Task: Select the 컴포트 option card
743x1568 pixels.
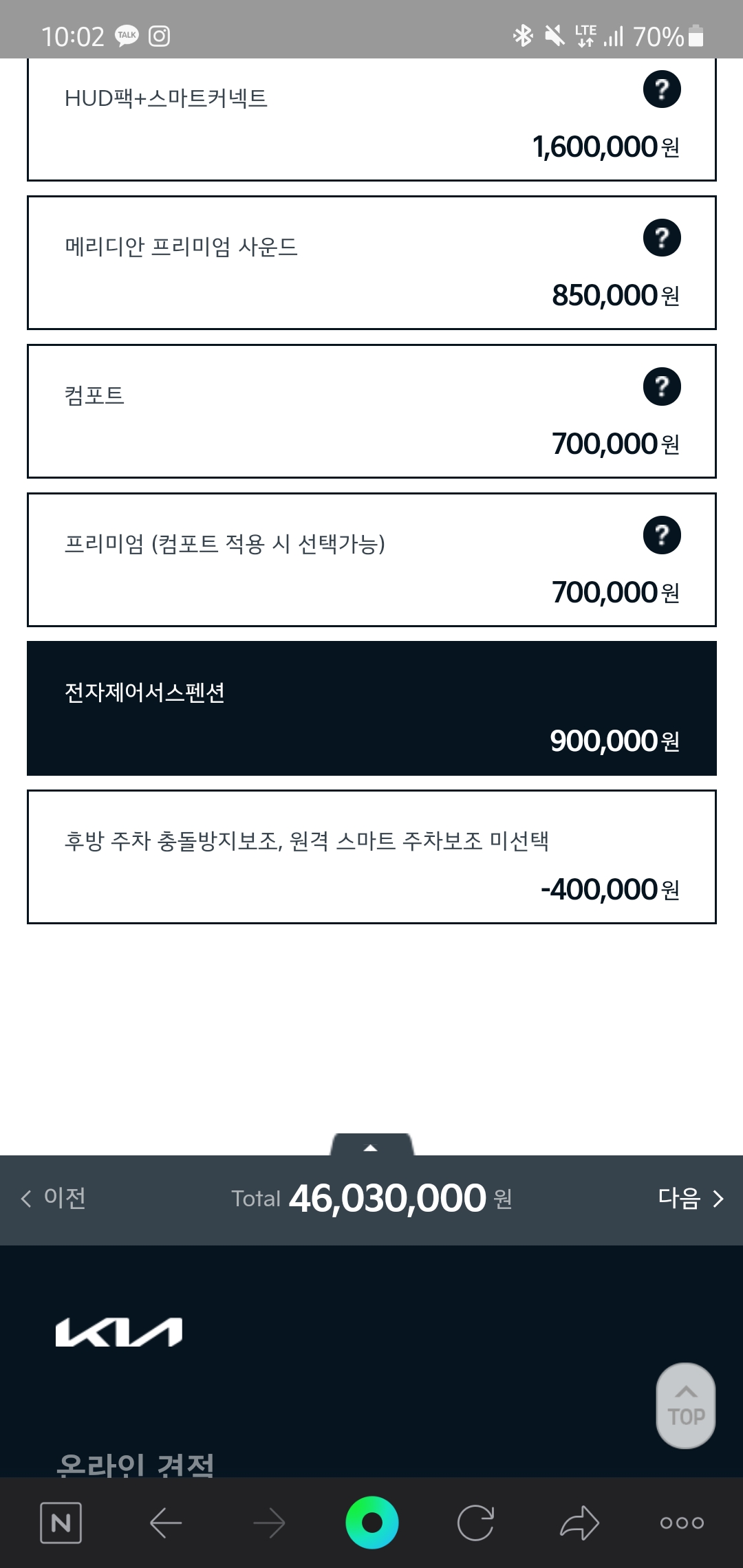Action: point(371,411)
